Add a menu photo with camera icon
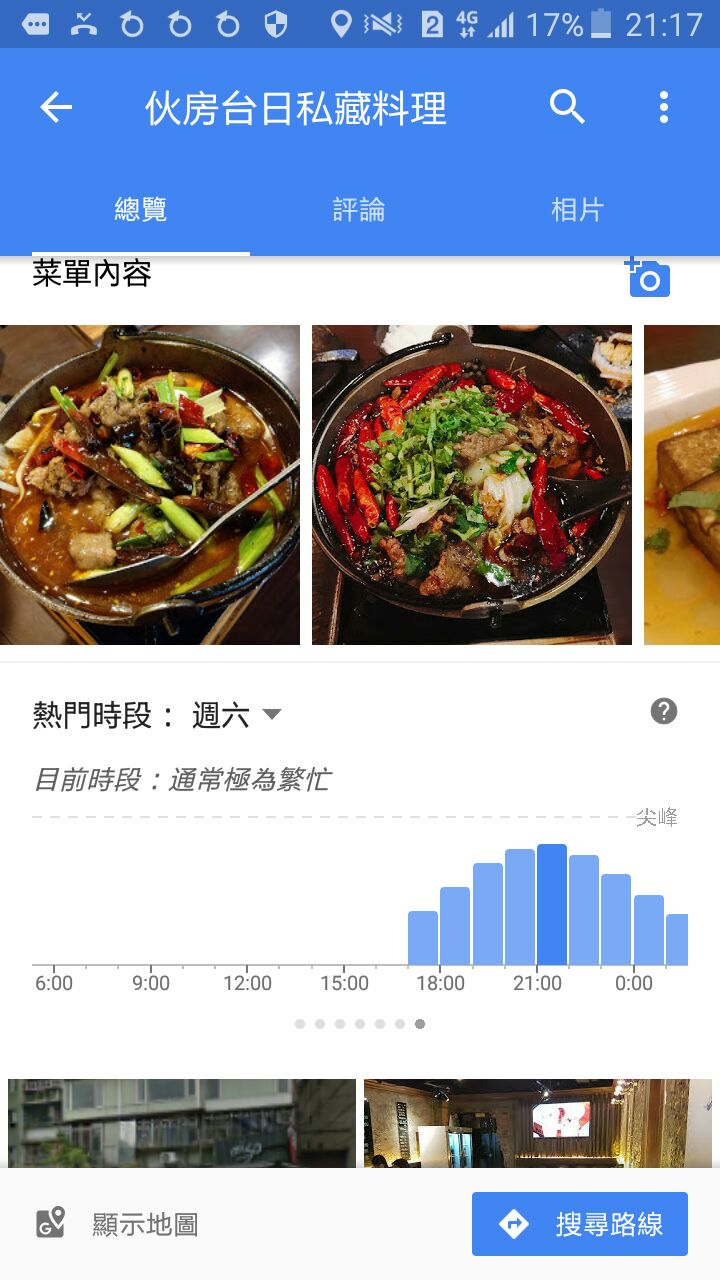The image size is (720, 1280). coord(648,278)
